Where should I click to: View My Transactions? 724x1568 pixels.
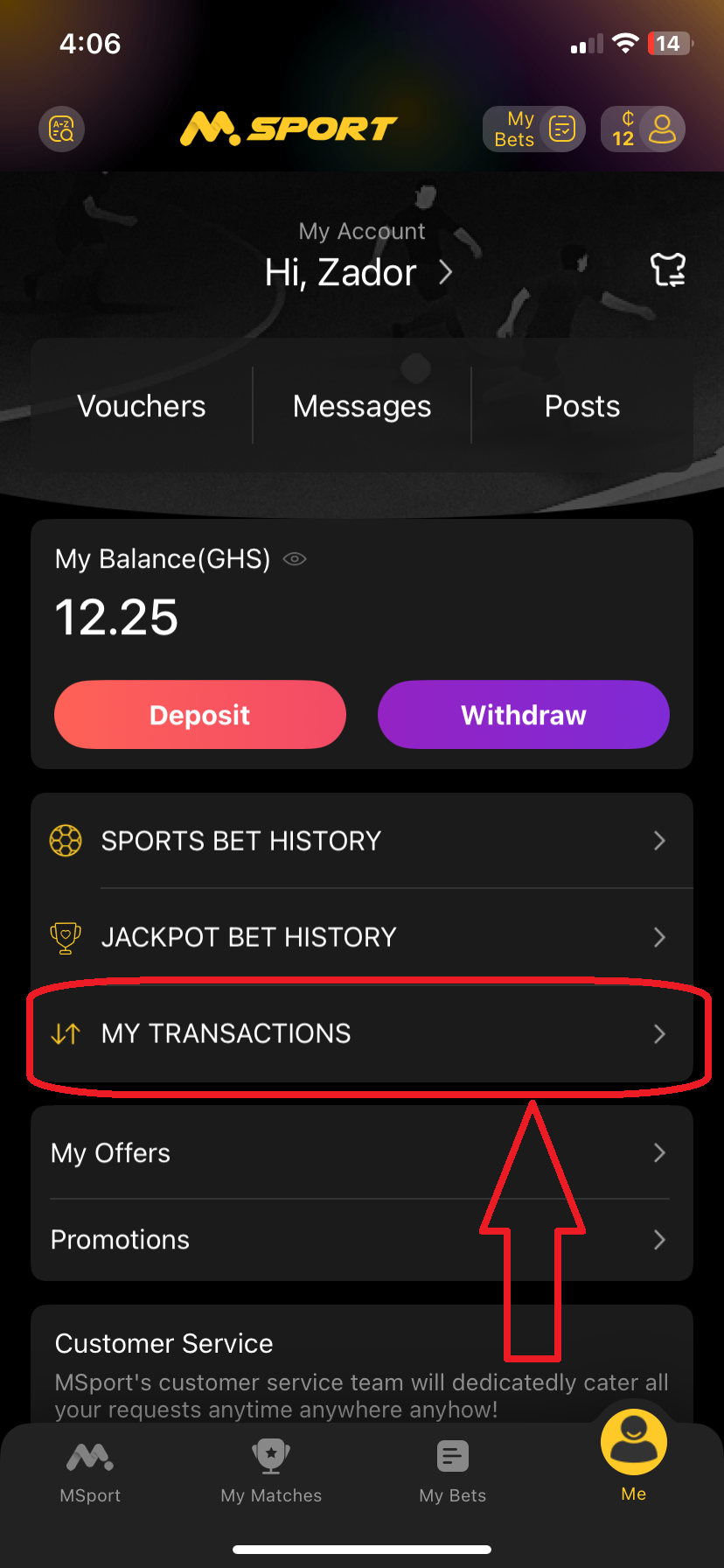click(x=362, y=1033)
